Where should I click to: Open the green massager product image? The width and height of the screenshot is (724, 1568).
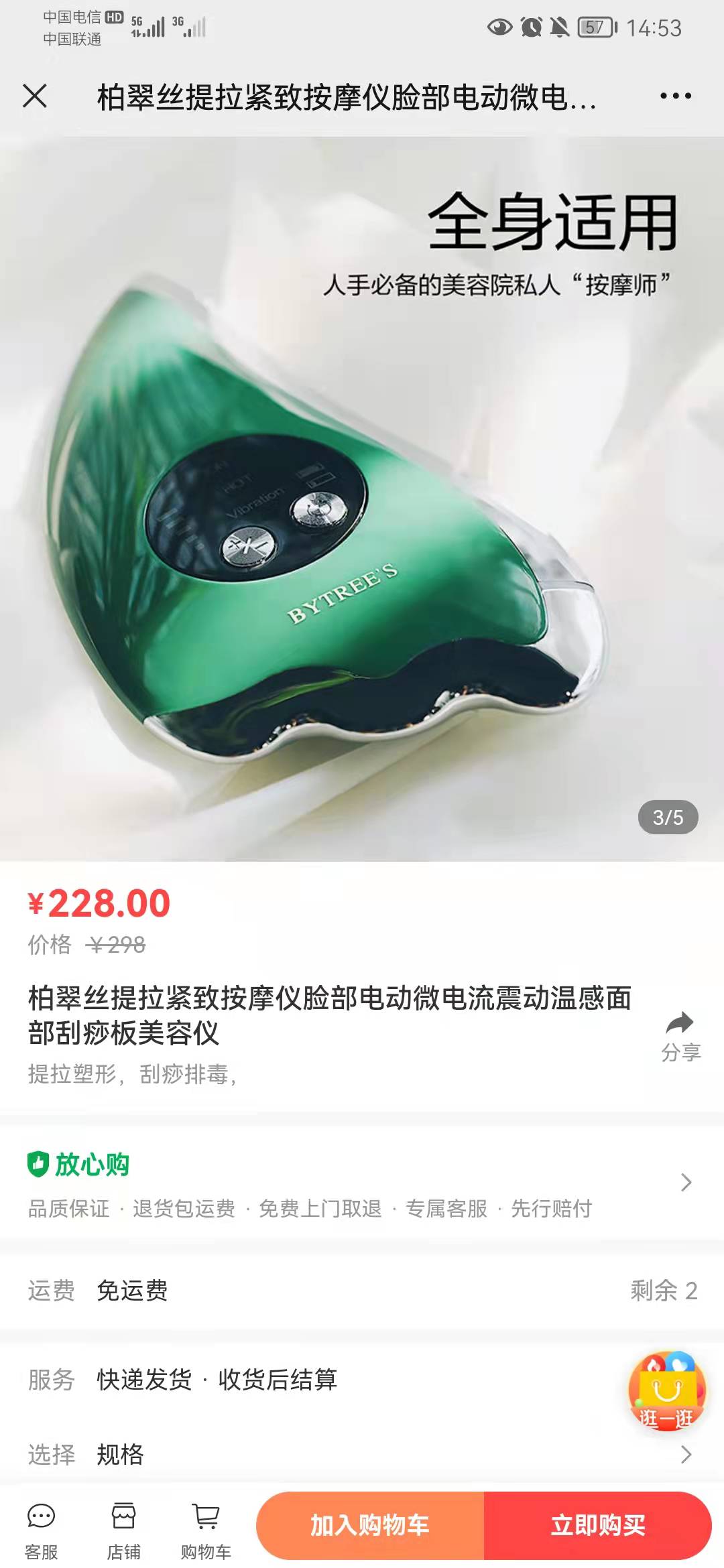point(362,499)
